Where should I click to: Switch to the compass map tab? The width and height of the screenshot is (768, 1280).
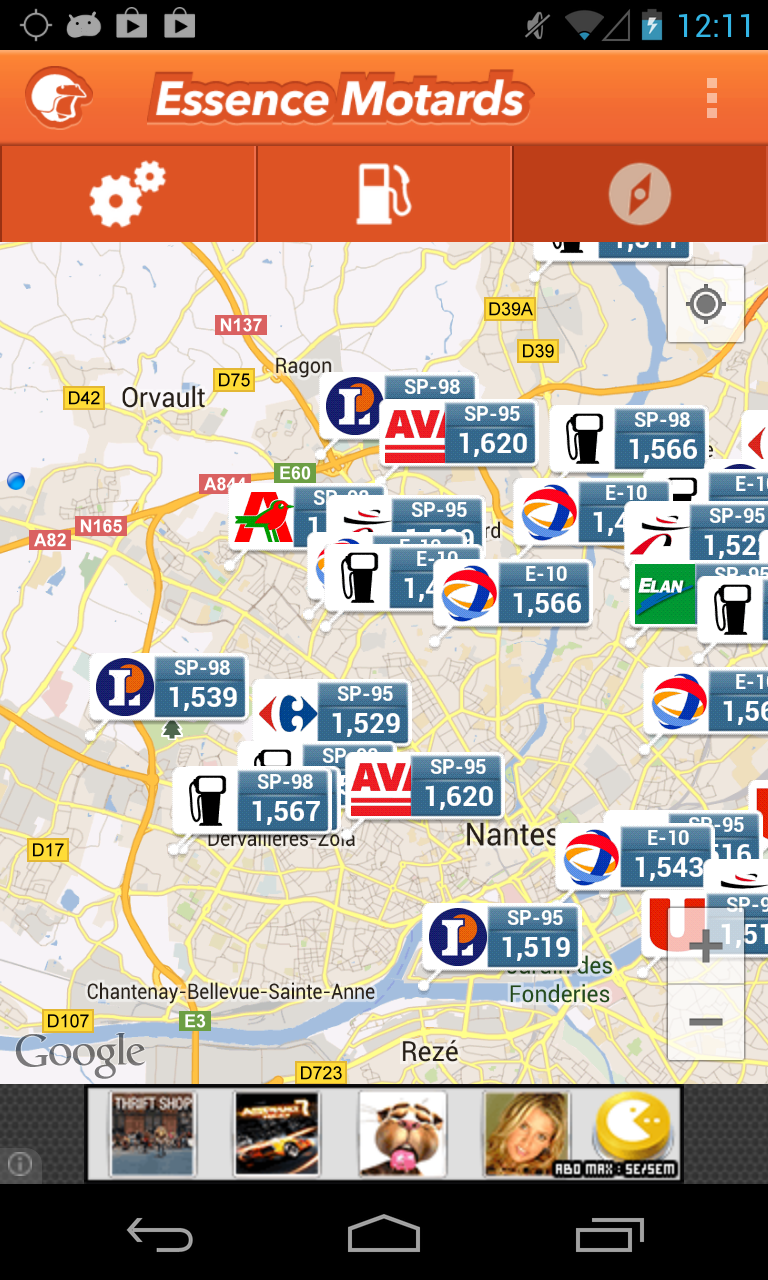tap(640, 193)
